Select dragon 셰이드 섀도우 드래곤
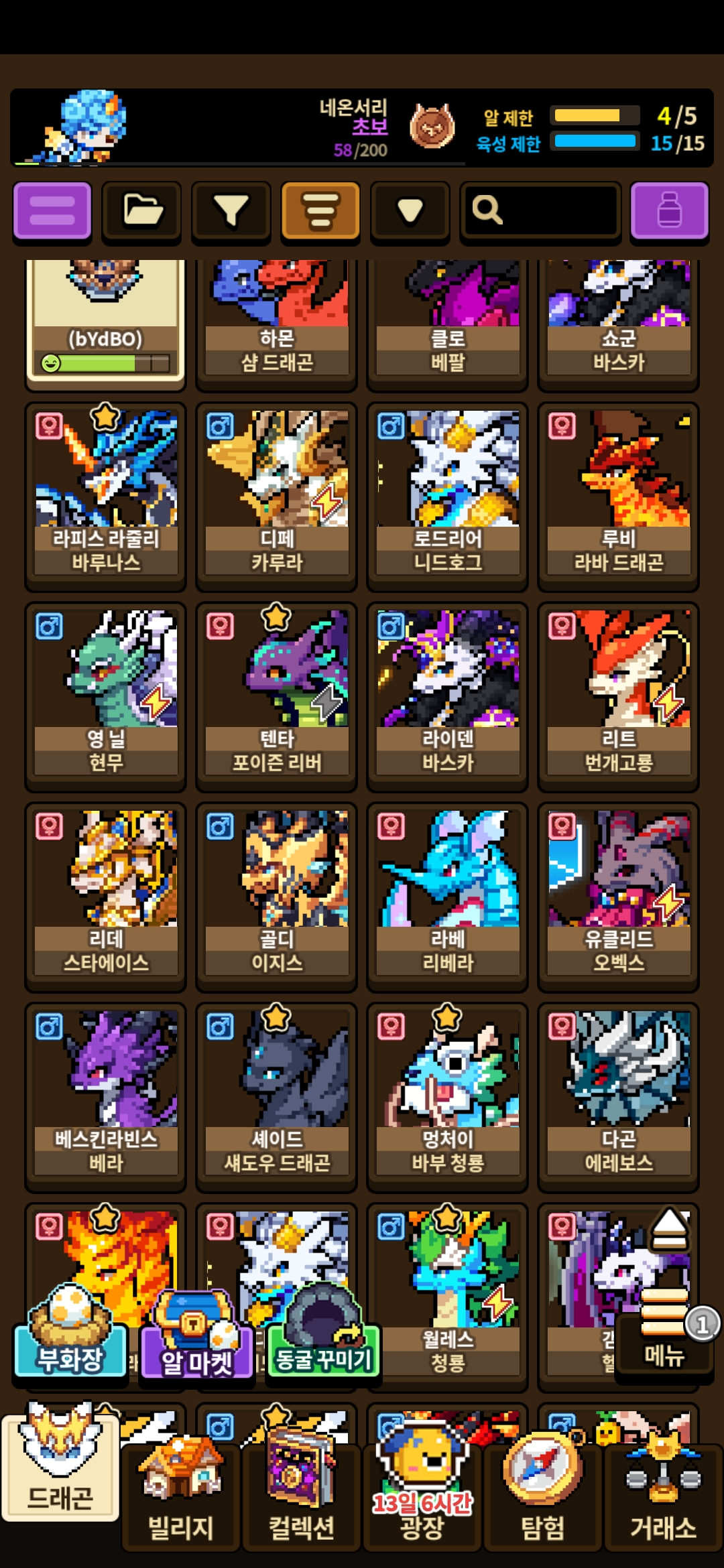Screen dimensions: 724x1568 click(x=277, y=1097)
